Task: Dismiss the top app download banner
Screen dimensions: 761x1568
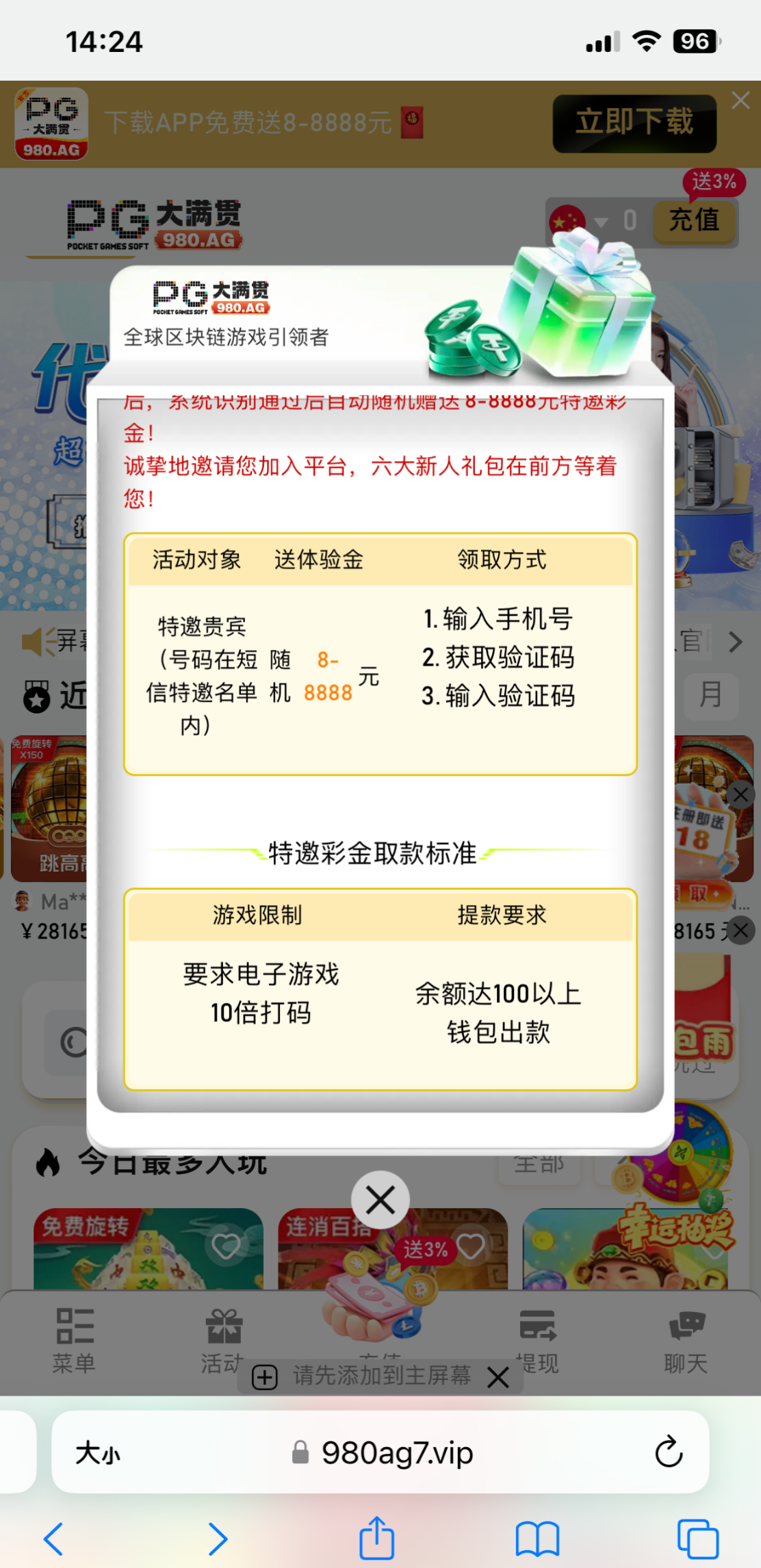Action: (740, 101)
